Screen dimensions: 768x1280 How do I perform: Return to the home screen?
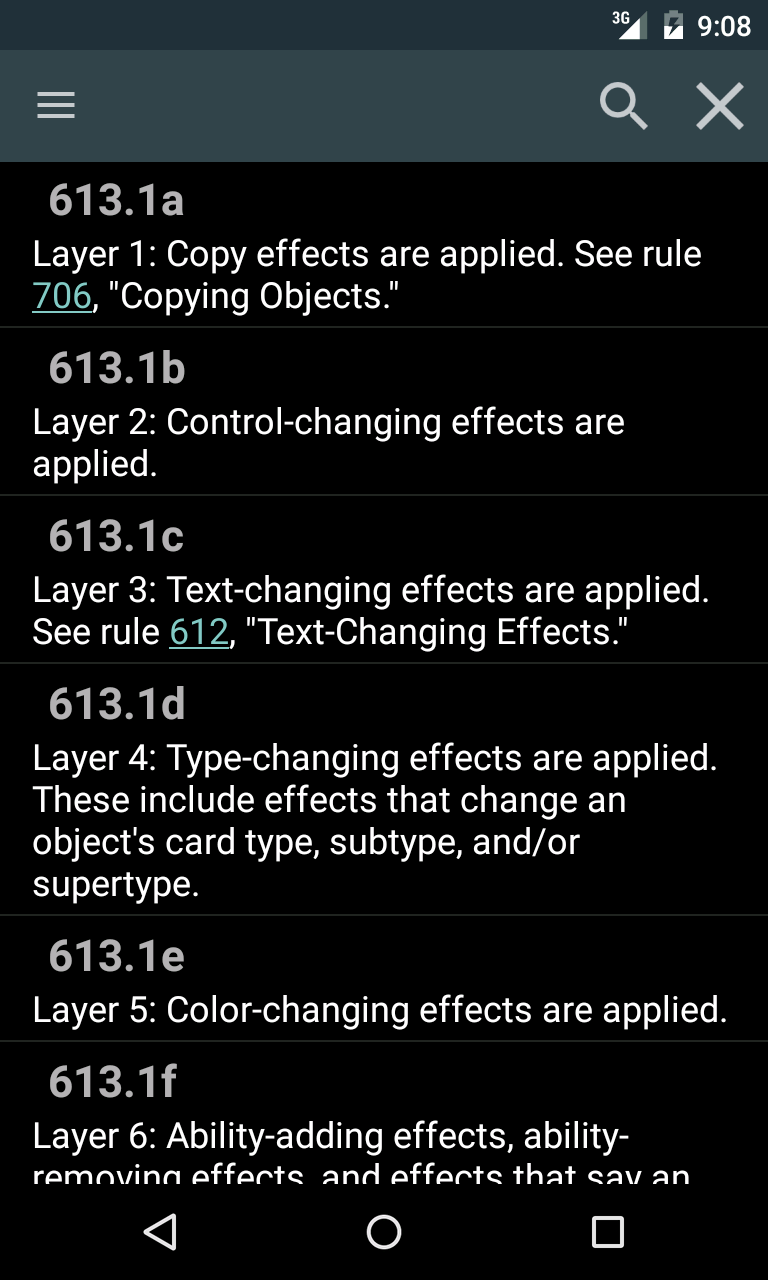(384, 1232)
